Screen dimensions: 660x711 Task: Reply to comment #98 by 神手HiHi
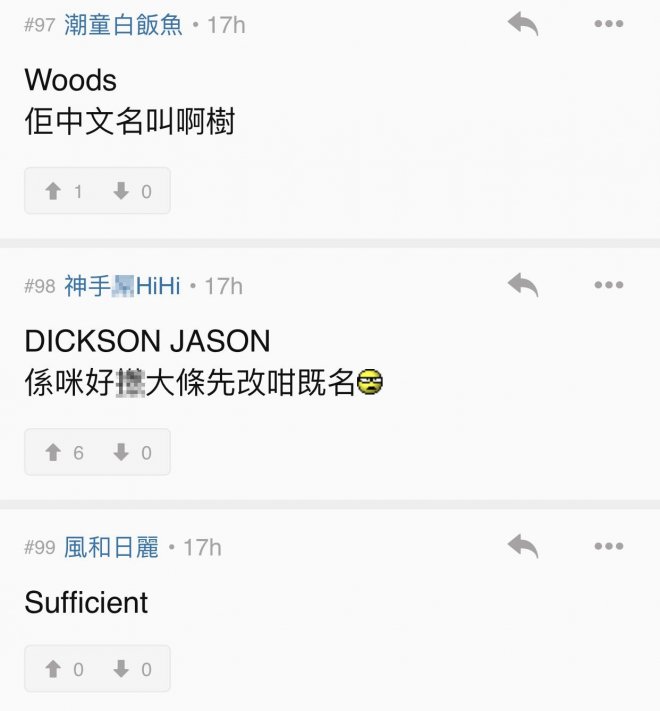click(522, 286)
